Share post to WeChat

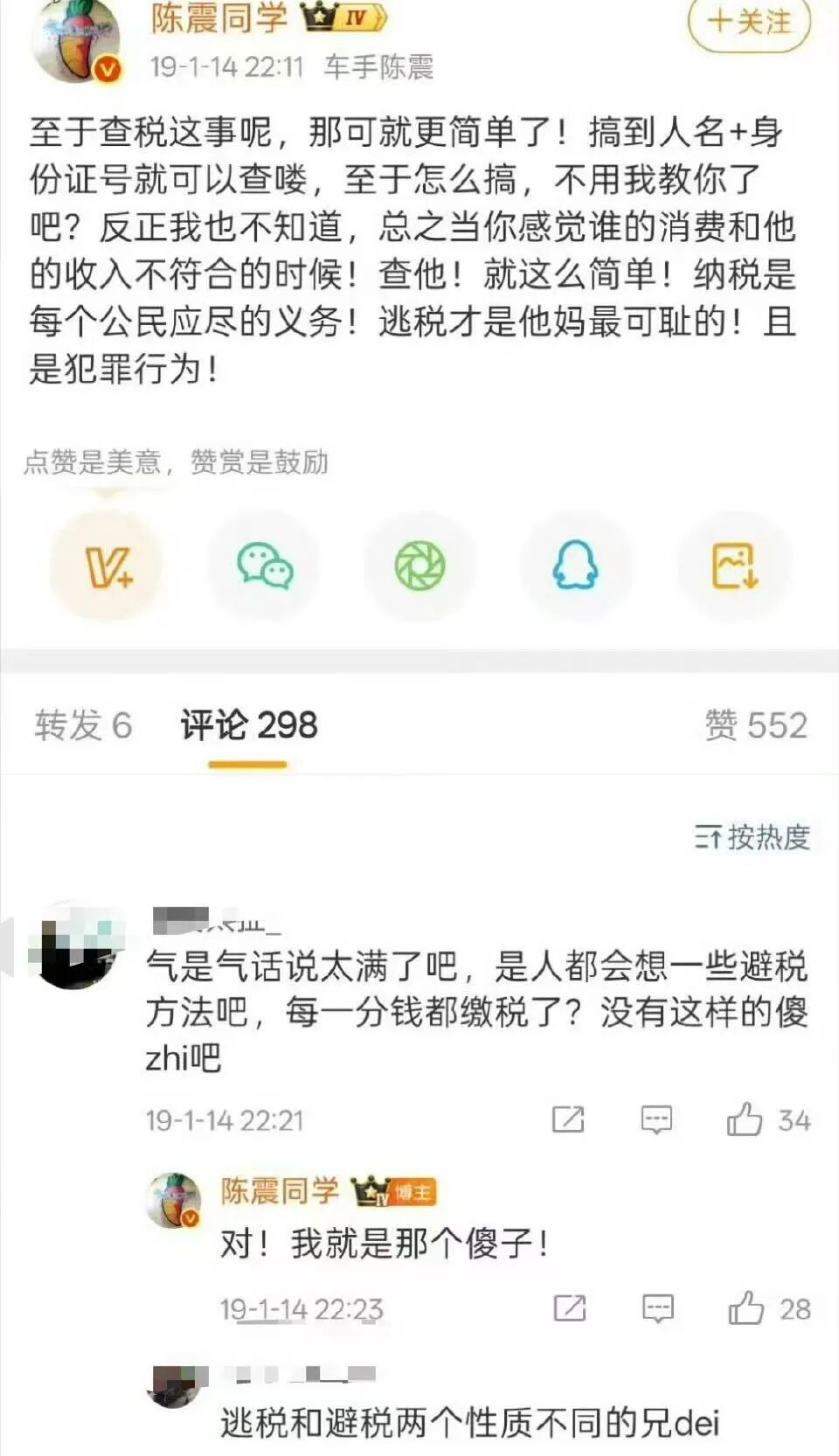(264, 567)
